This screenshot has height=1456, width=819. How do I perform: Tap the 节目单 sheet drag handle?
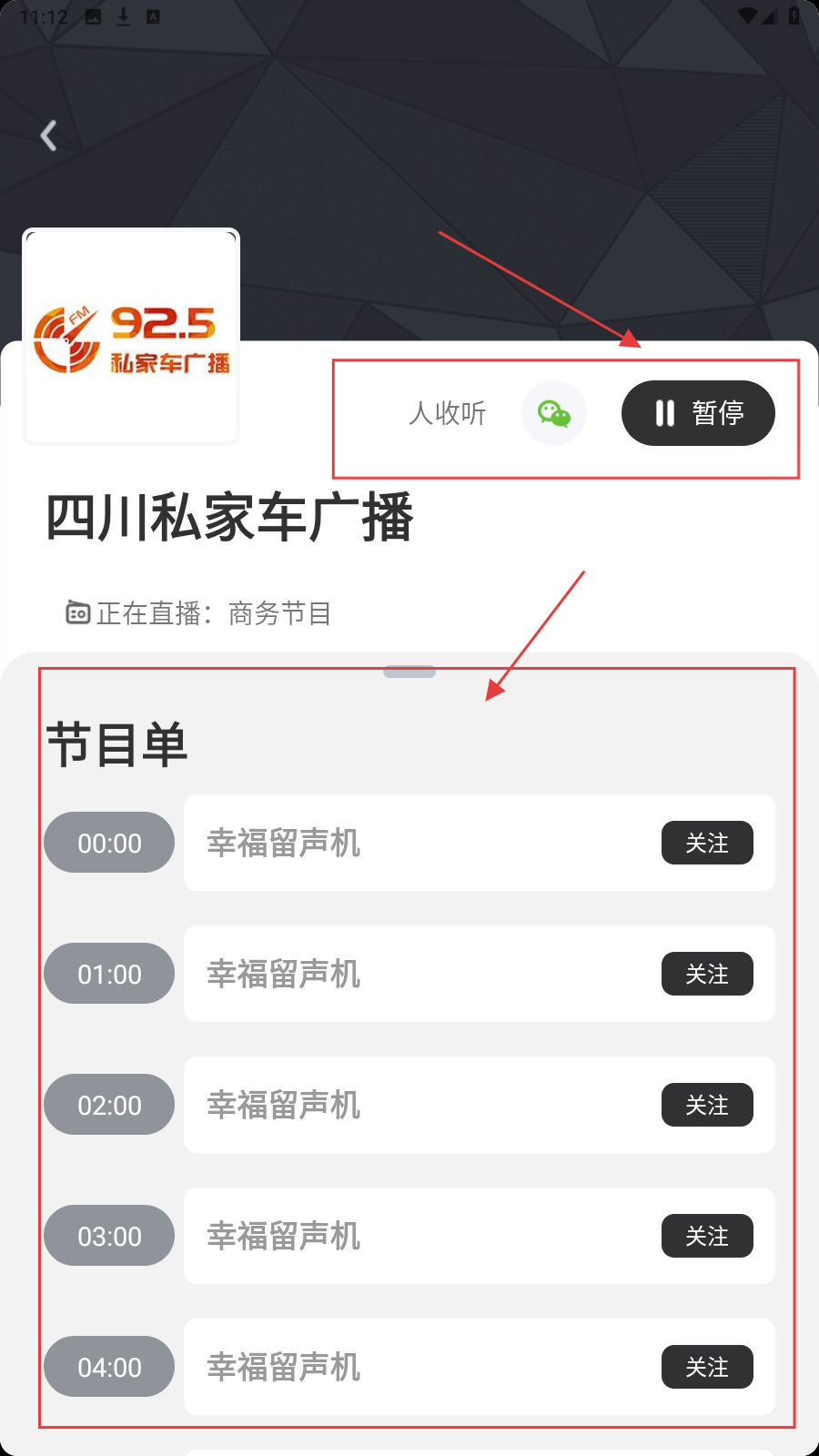(409, 672)
